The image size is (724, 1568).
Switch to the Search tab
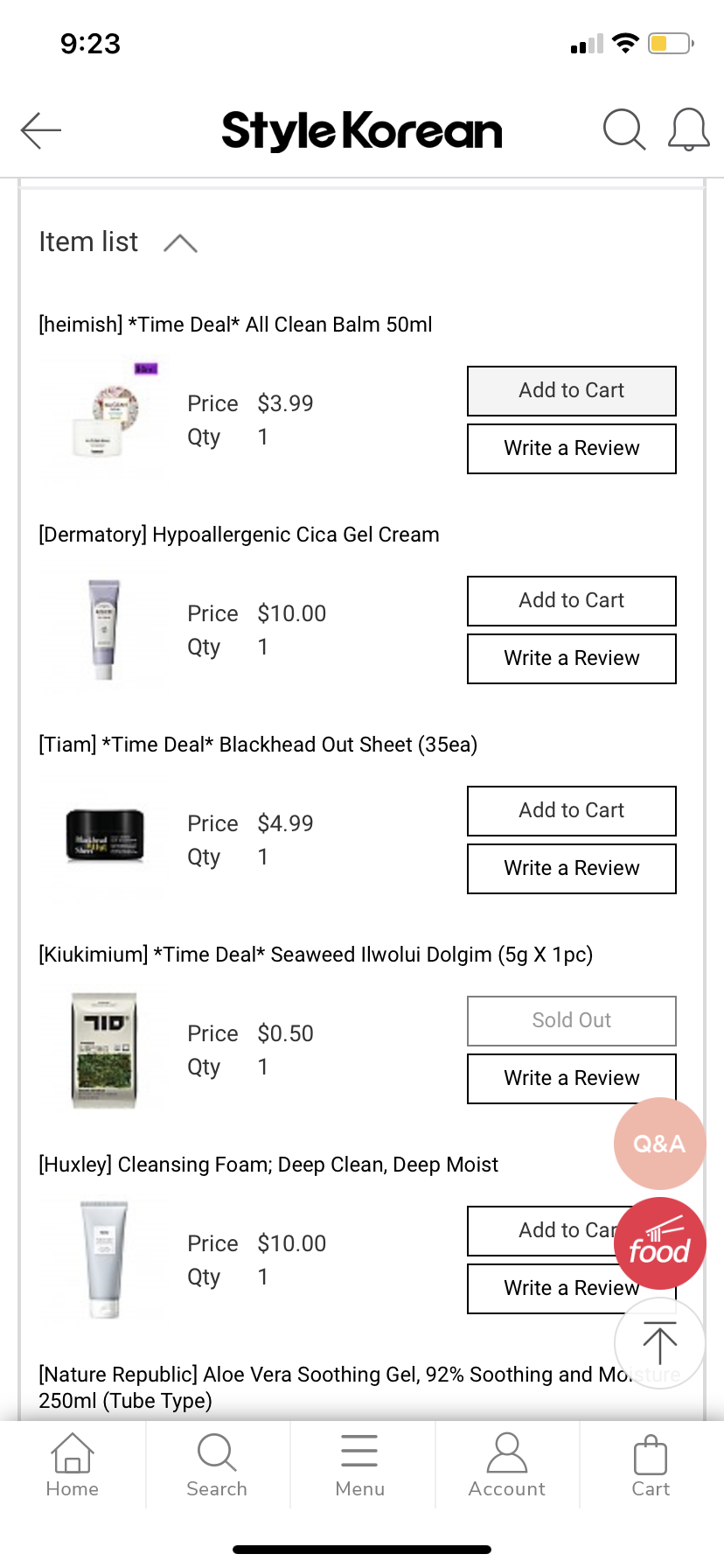point(217,1465)
